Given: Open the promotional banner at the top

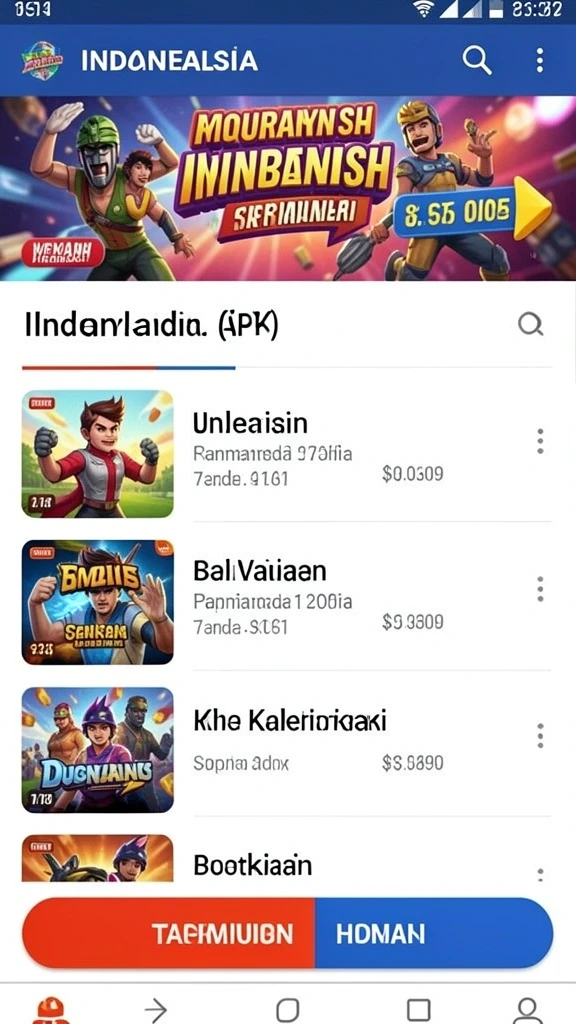Looking at the screenshot, I should point(288,189).
